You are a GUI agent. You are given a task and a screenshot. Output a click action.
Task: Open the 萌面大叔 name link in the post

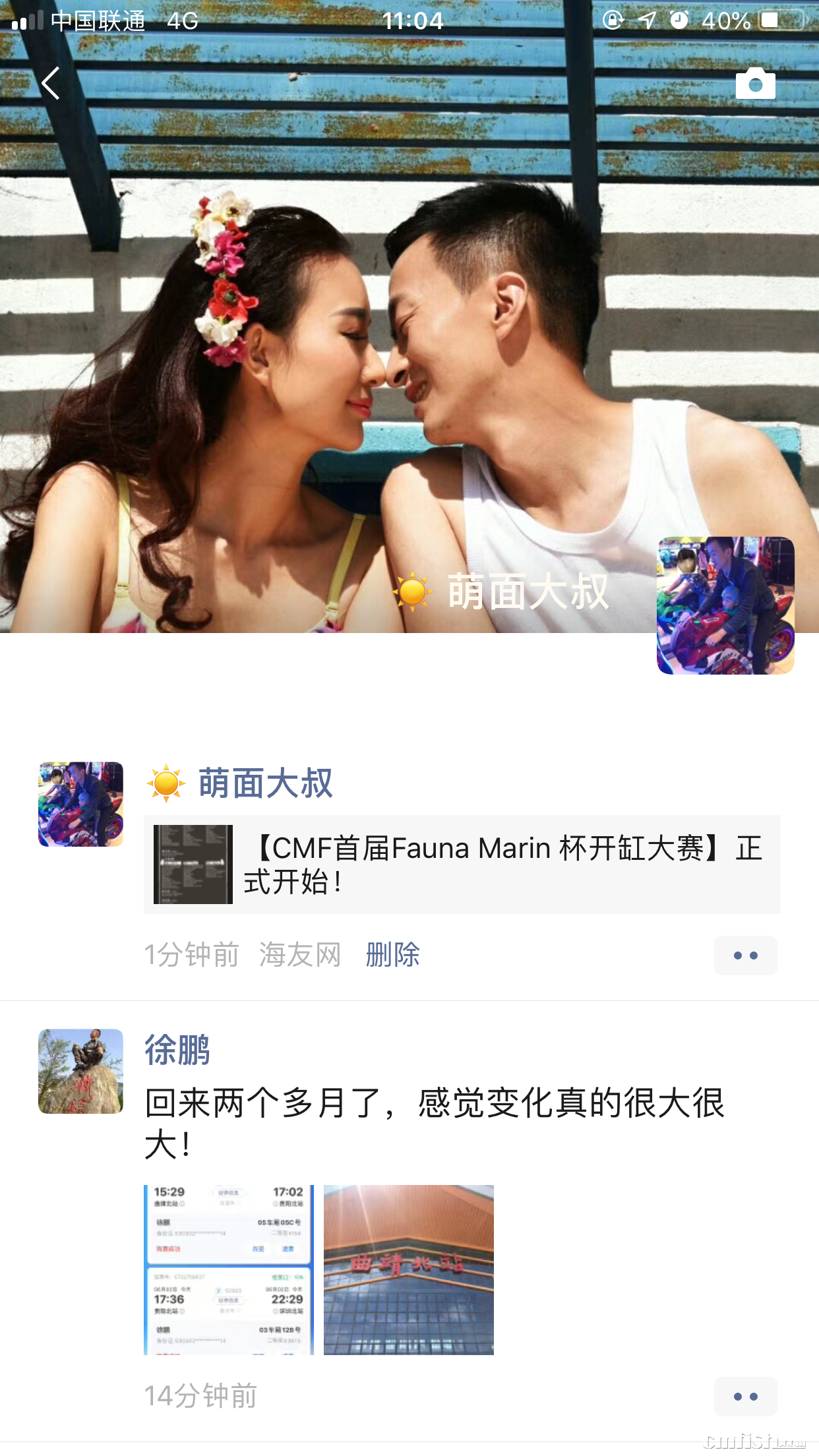(x=265, y=783)
